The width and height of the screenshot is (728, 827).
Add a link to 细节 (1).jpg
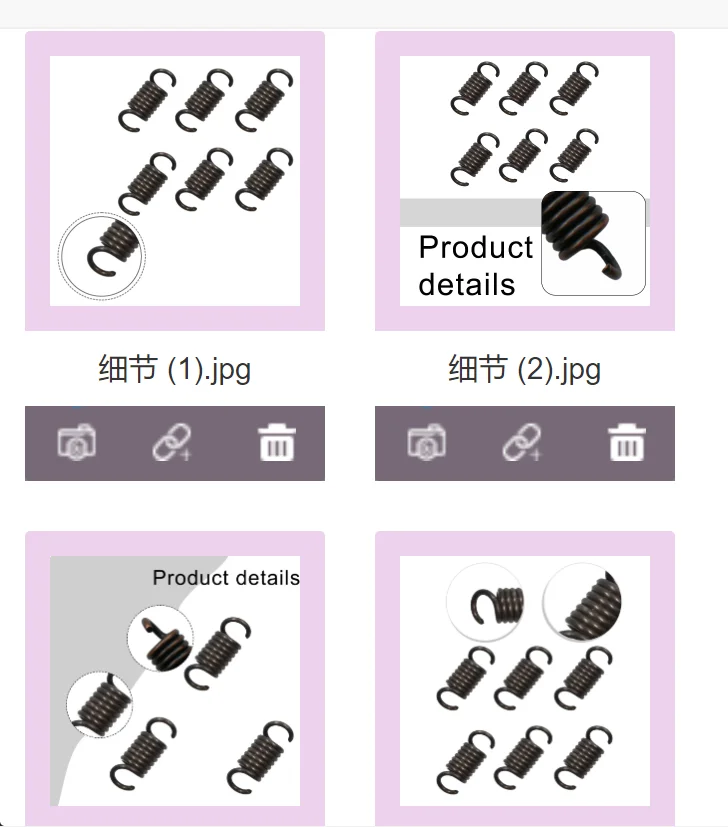click(x=172, y=442)
